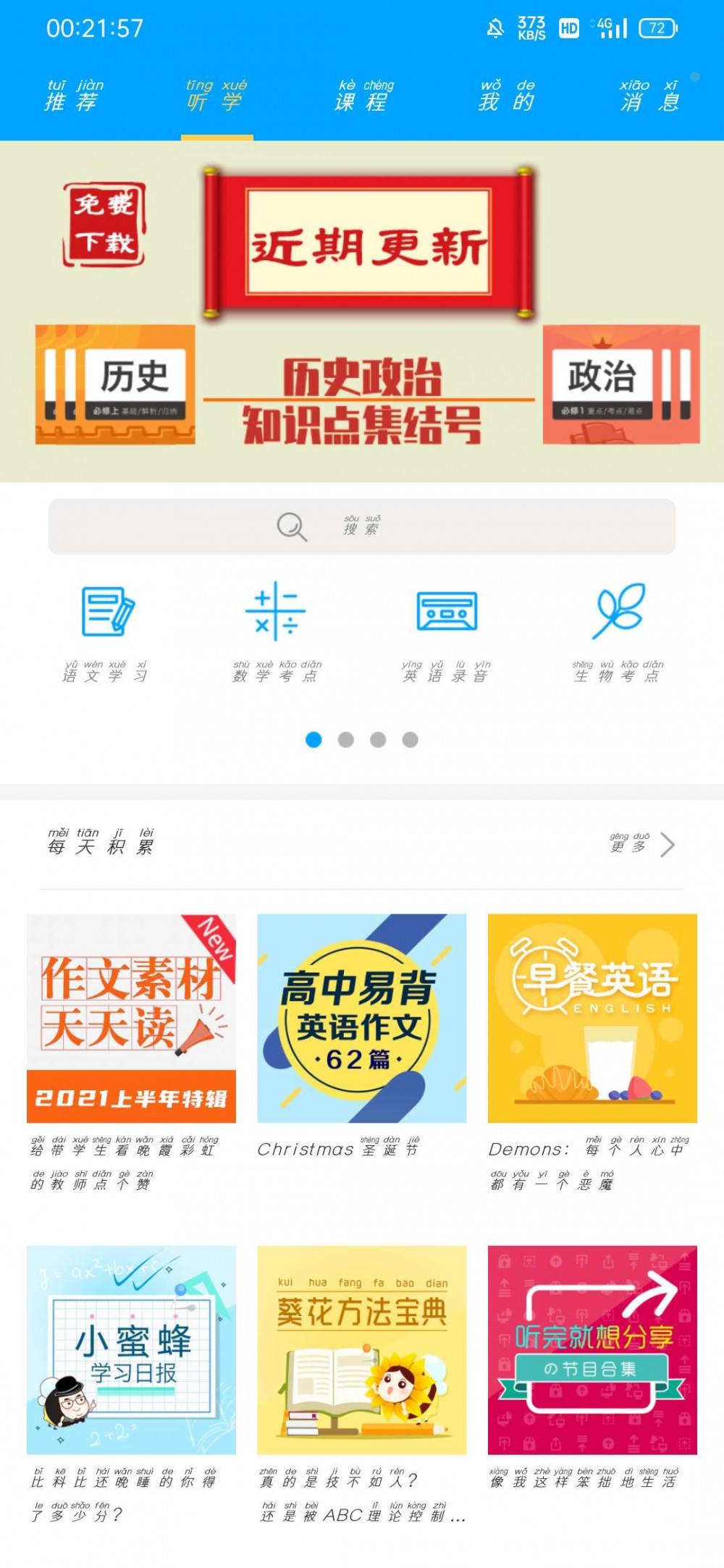The height and width of the screenshot is (1568, 724).
Task: Select the third carousel dot
Action: click(x=377, y=739)
